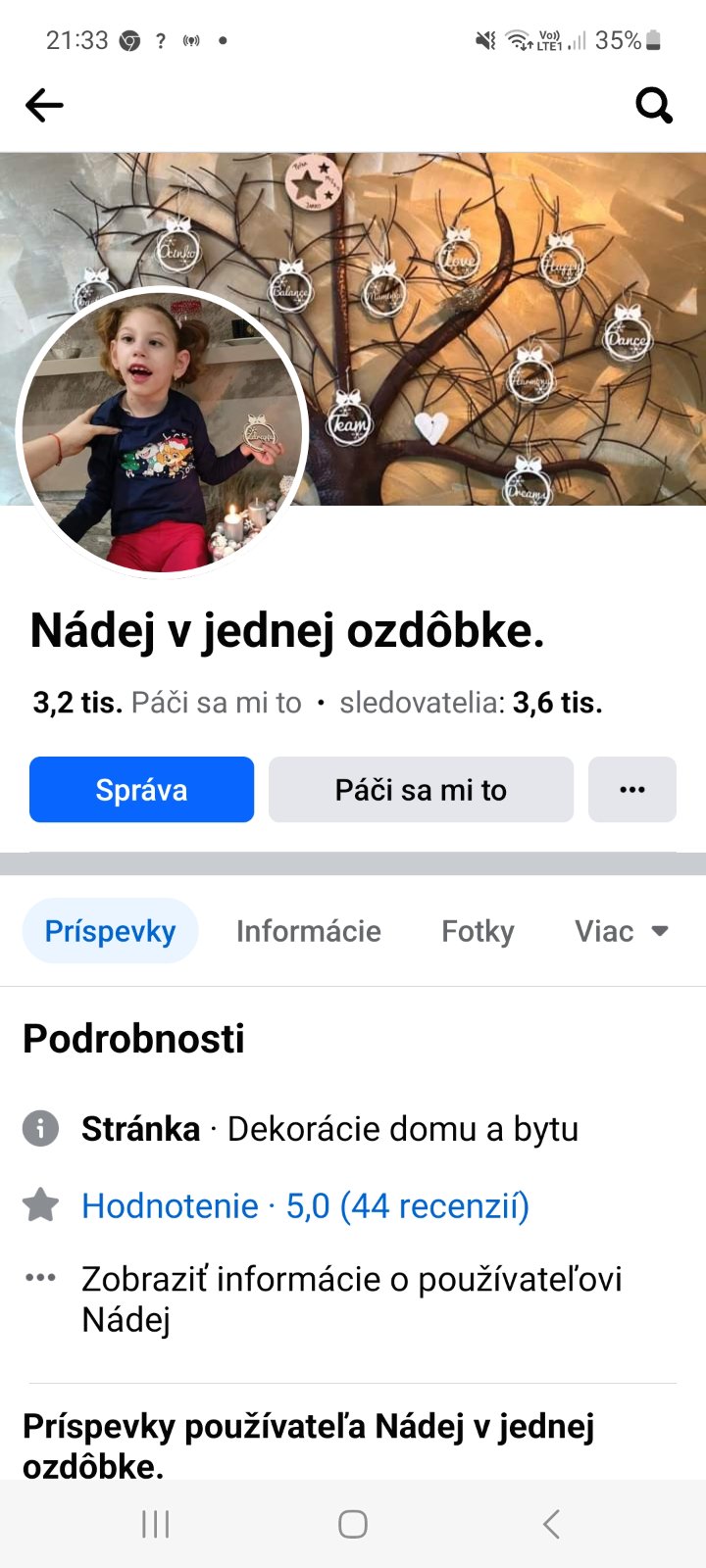The image size is (706, 1568).
Task: Open the three-dot more options button
Action: tap(632, 790)
